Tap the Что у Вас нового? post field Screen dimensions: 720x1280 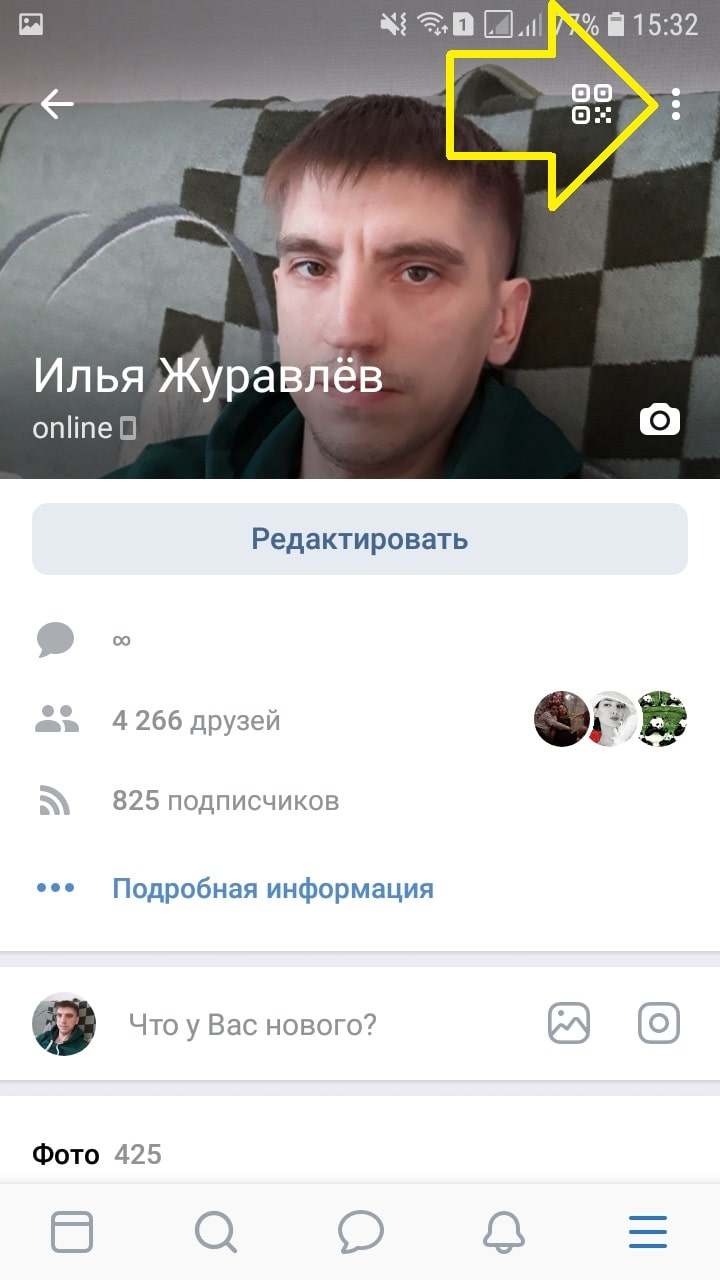tap(253, 1024)
